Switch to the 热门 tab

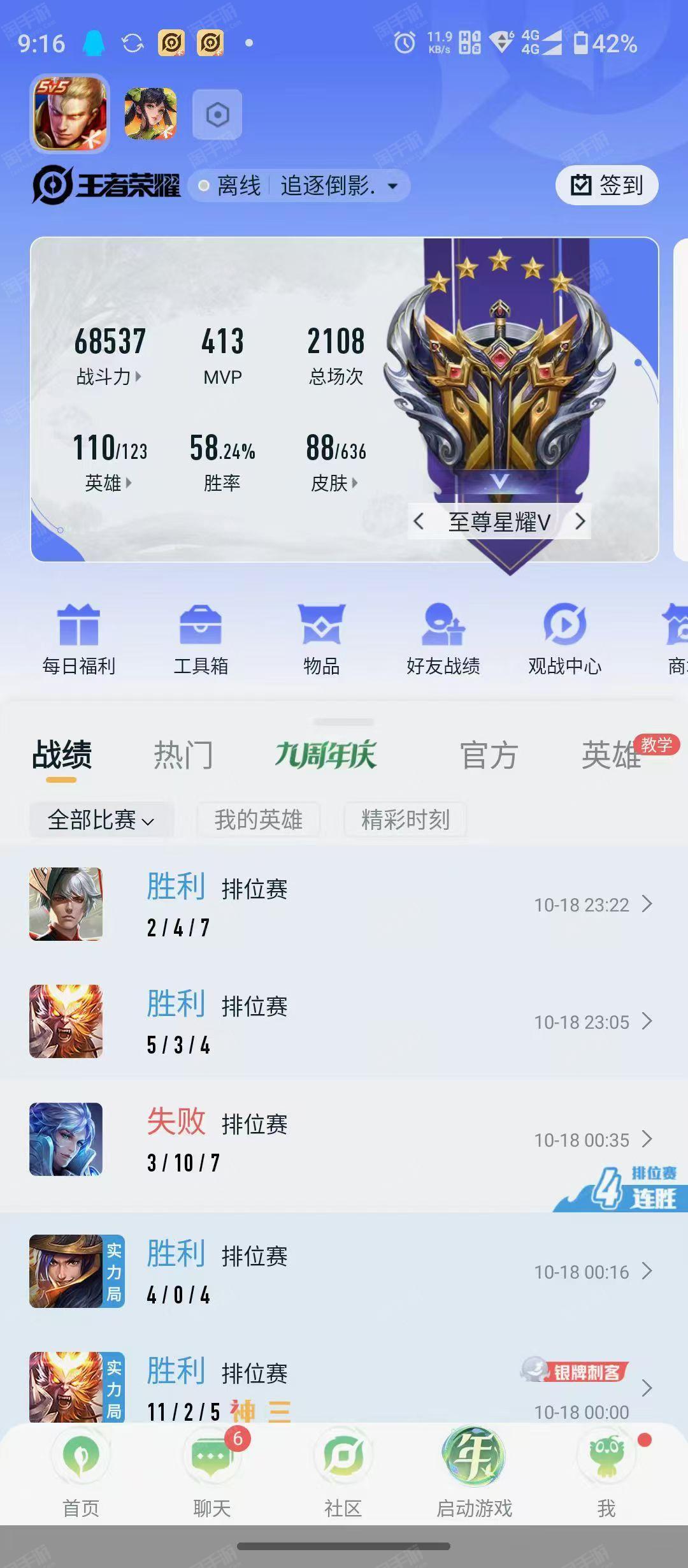[183, 755]
